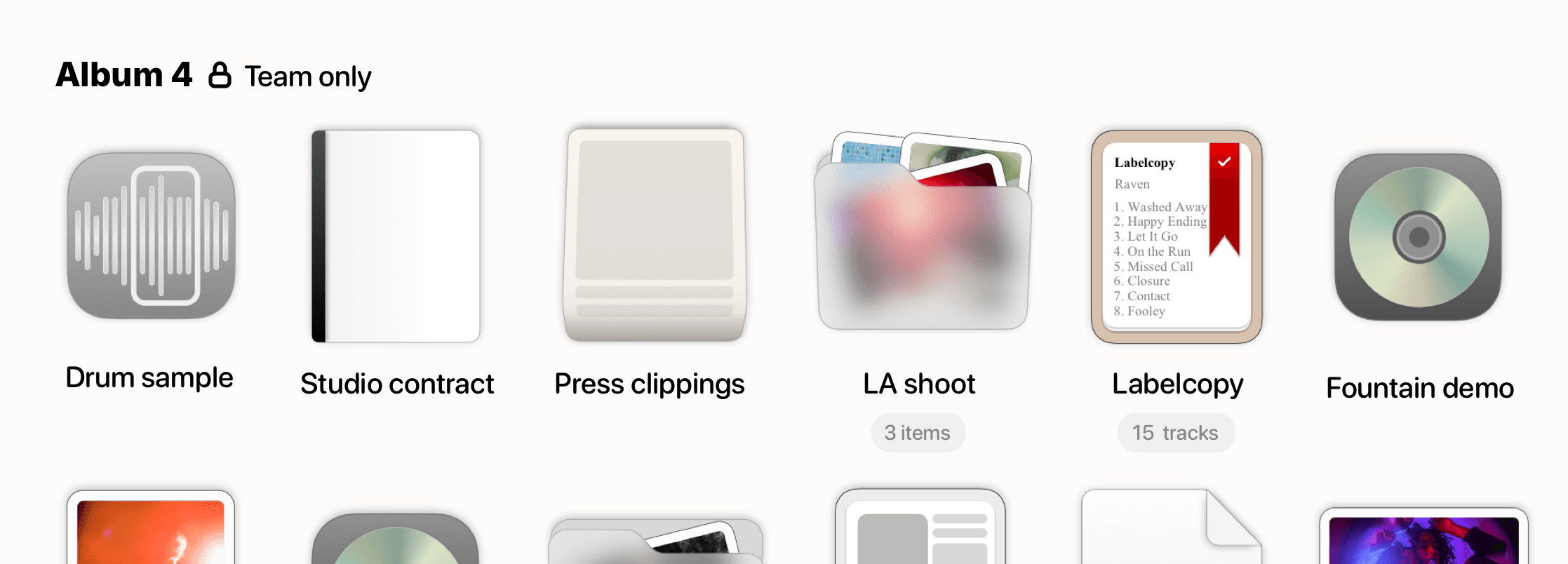Open the Drum sample audio file
The height and width of the screenshot is (564, 1568).
click(151, 236)
